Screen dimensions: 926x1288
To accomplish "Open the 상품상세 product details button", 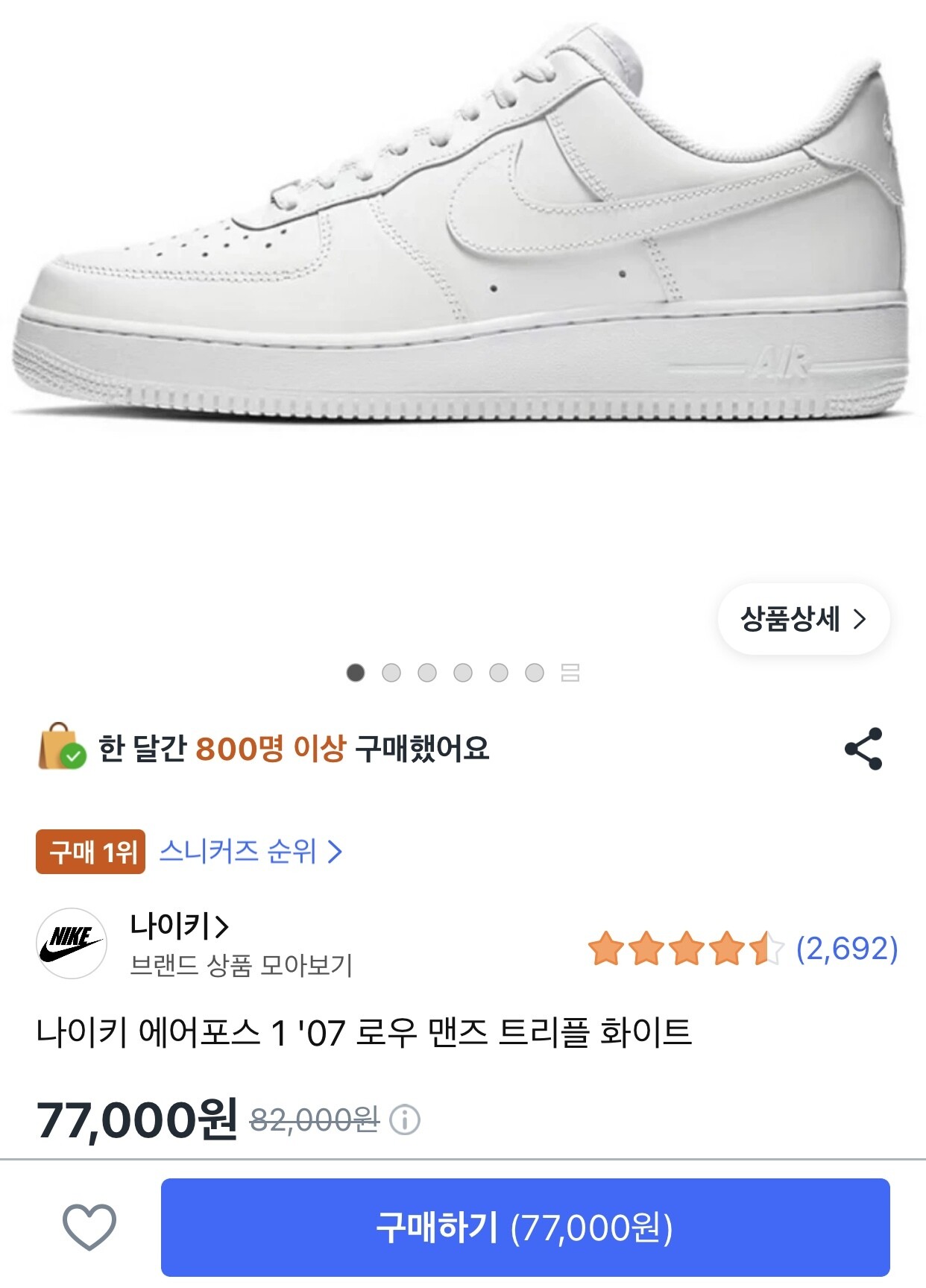I will point(803,619).
